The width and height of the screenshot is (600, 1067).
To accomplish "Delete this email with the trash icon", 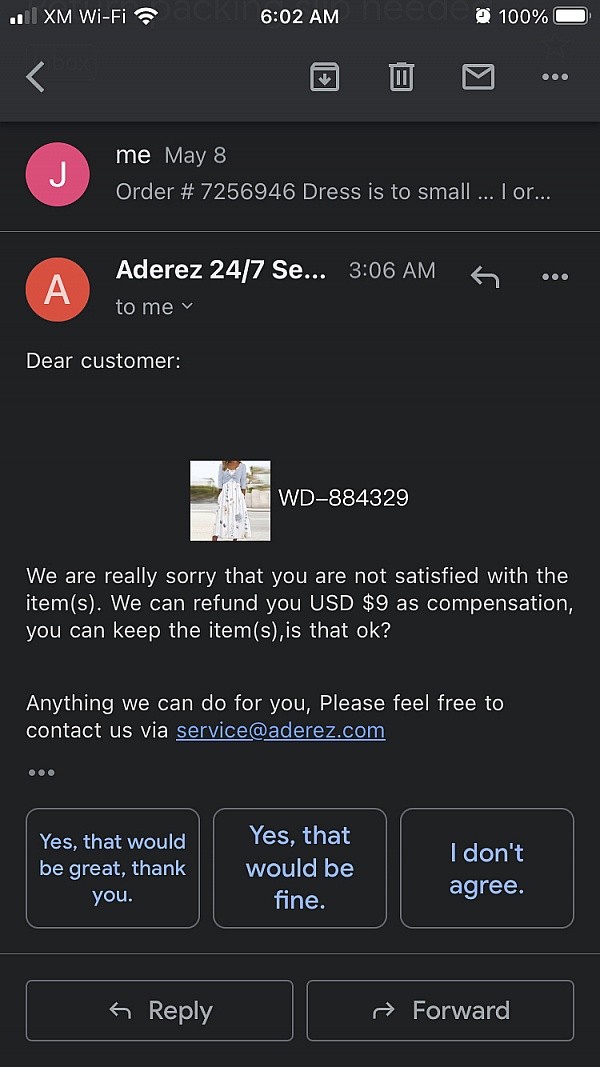I will (401, 77).
